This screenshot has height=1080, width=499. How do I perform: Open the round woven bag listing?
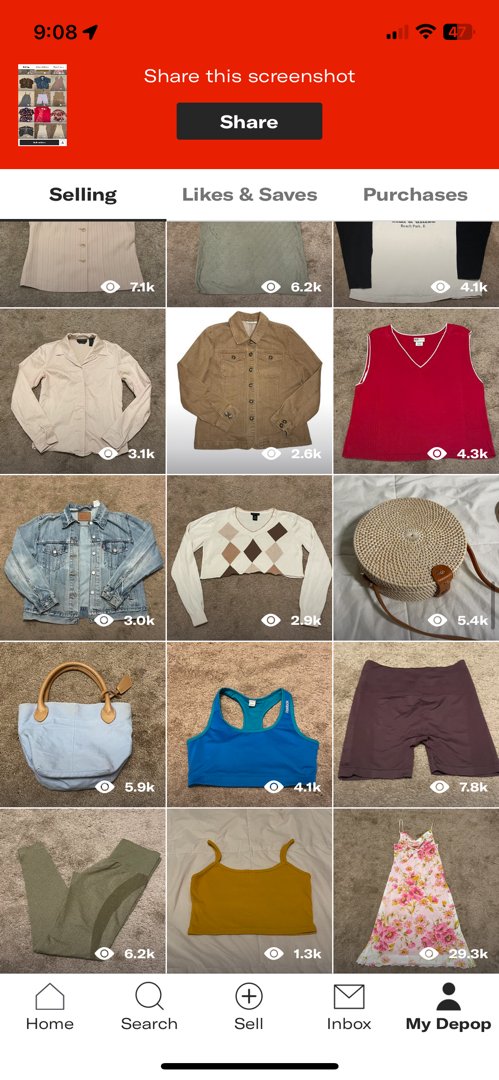tap(416, 558)
